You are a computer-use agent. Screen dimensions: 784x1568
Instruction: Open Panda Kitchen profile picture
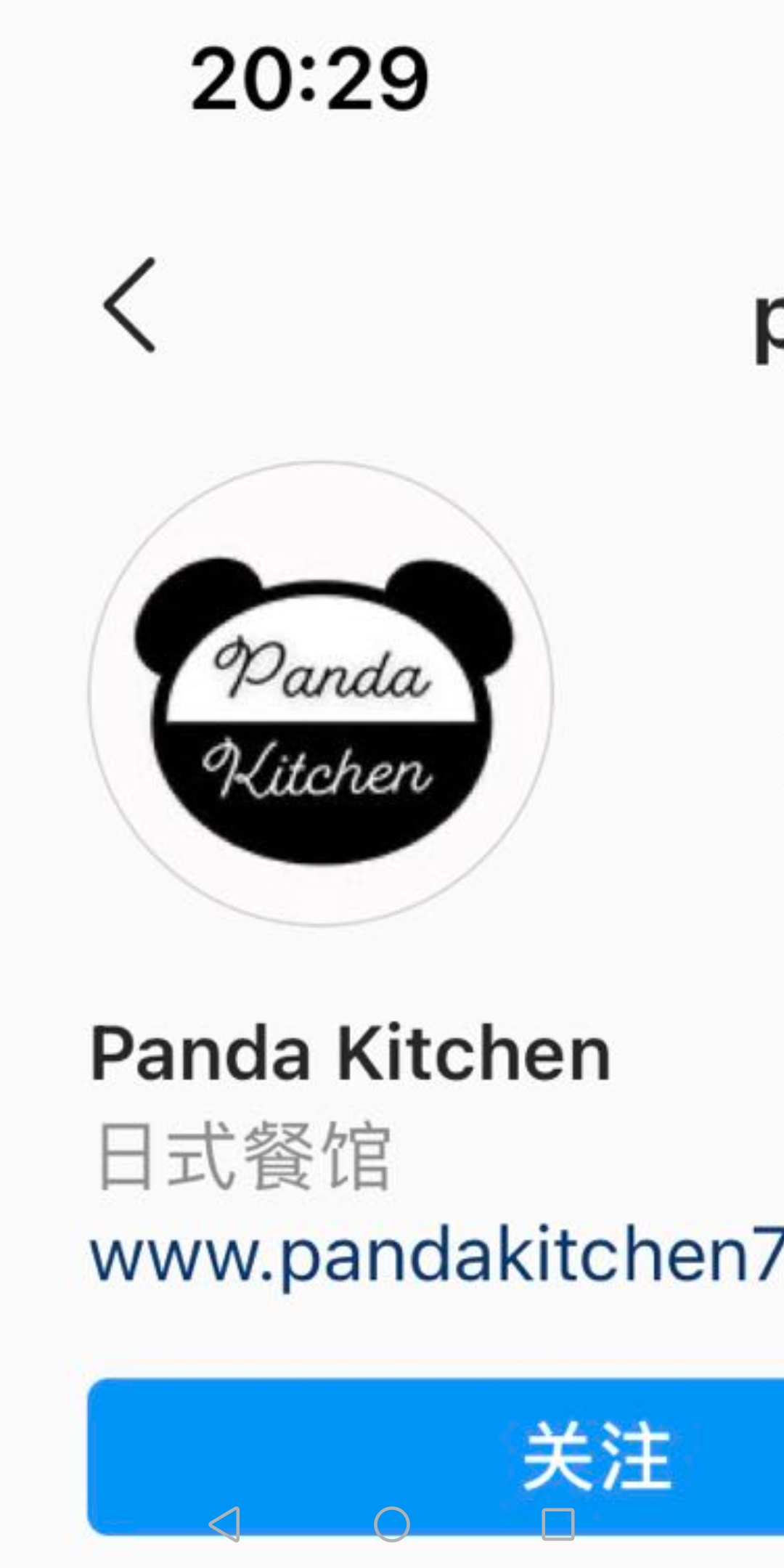320,693
